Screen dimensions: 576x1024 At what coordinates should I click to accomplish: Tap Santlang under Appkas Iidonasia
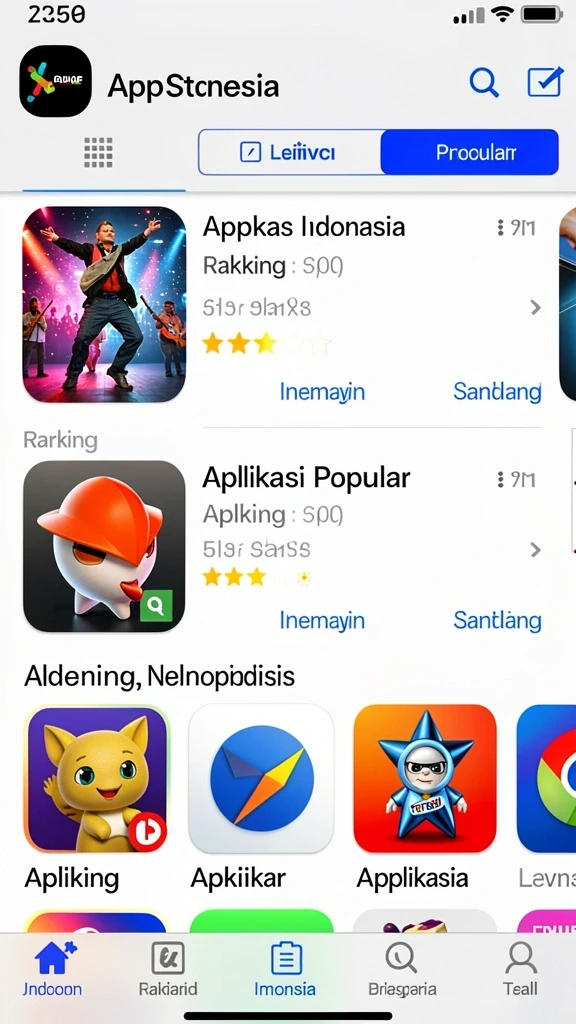coord(497,392)
